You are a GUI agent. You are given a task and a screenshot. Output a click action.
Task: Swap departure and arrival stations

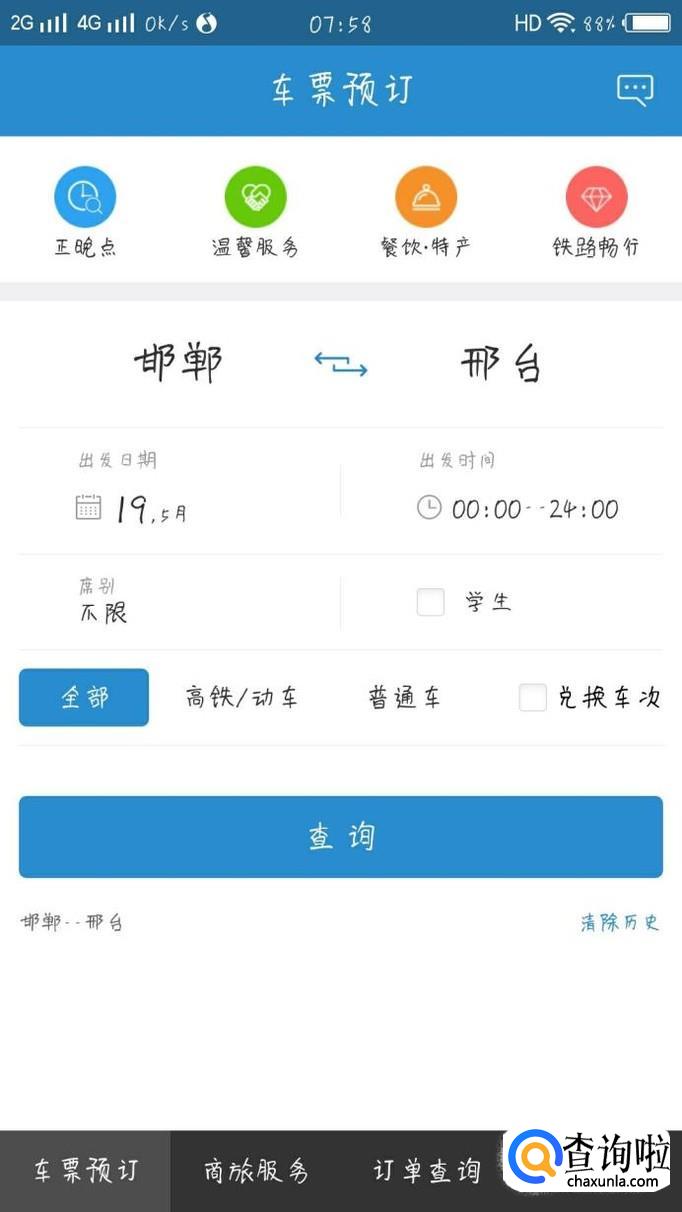(341, 364)
